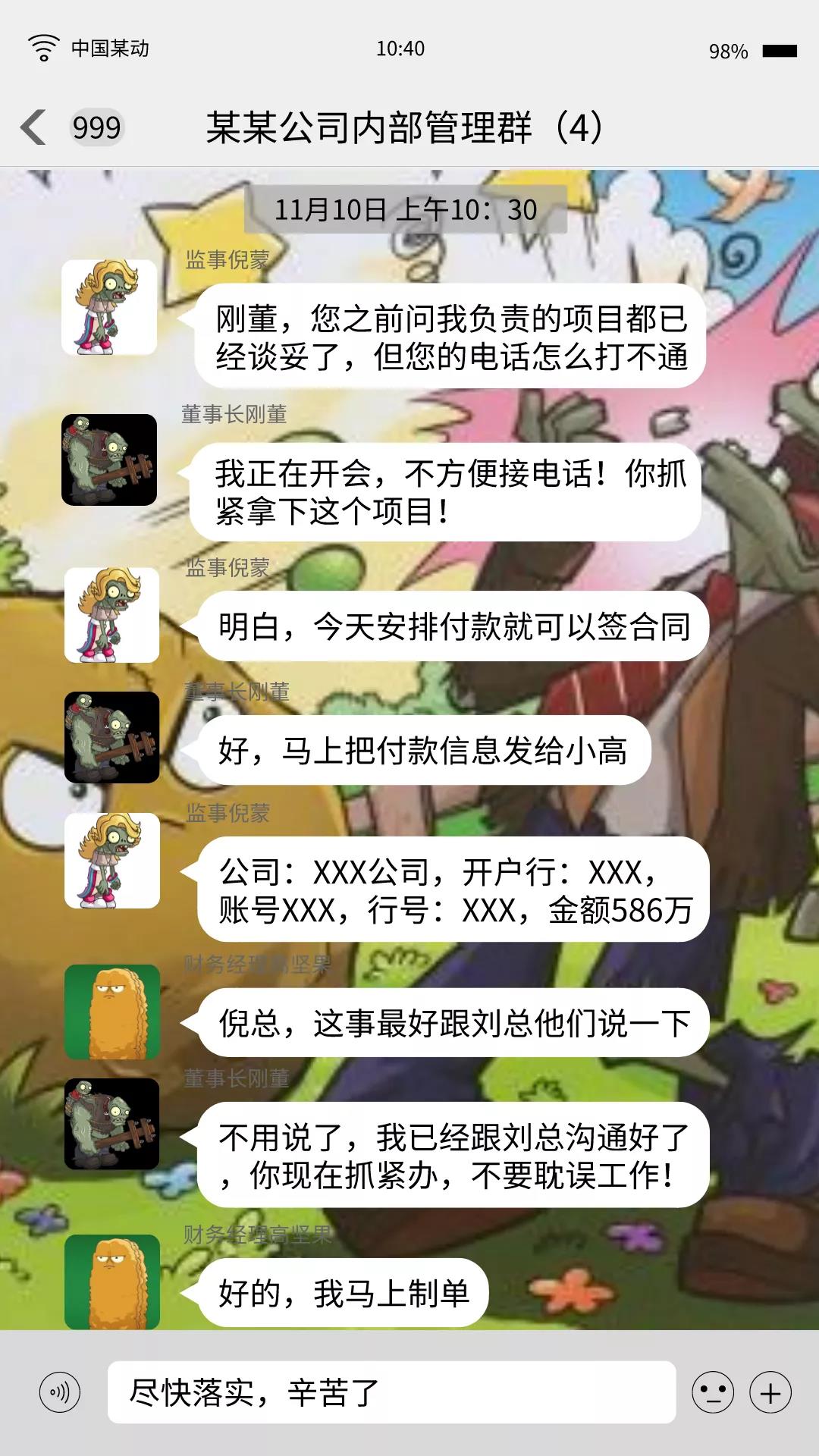Open the plus attachment menu
The width and height of the screenshot is (819, 1456).
coord(770,1392)
